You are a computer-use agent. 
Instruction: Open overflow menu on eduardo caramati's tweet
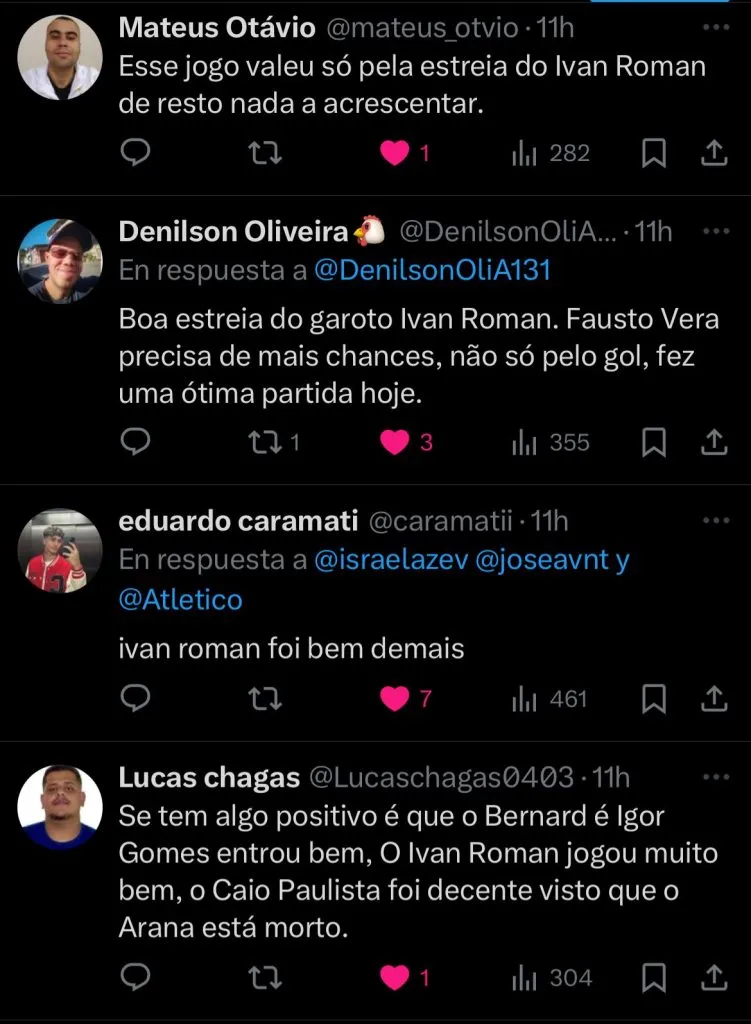tap(716, 521)
